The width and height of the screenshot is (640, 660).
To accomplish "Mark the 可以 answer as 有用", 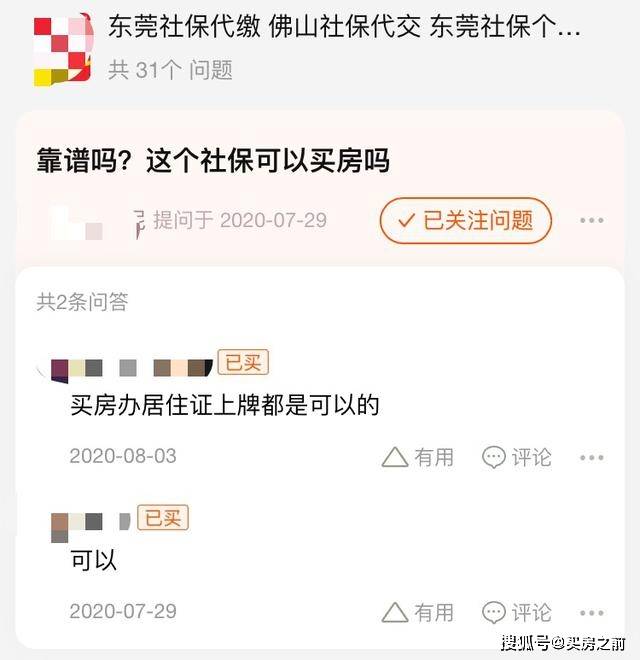I will click(x=418, y=612).
